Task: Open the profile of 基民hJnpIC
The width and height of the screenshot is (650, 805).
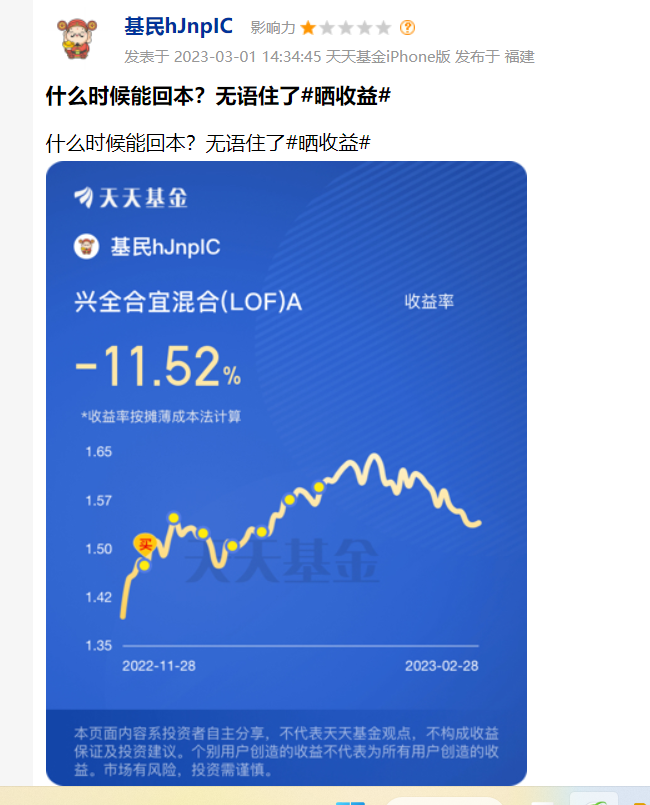Action: click(178, 27)
